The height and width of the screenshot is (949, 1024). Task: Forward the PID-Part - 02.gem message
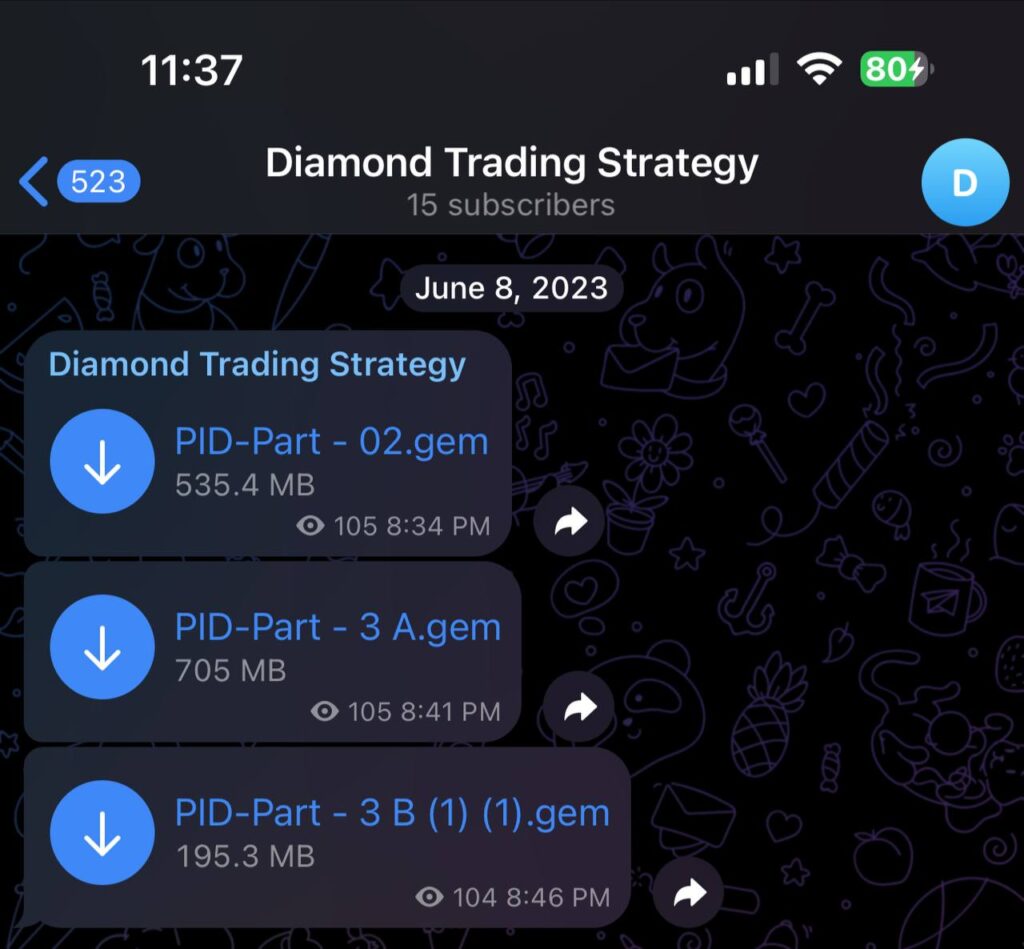(569, 521)
